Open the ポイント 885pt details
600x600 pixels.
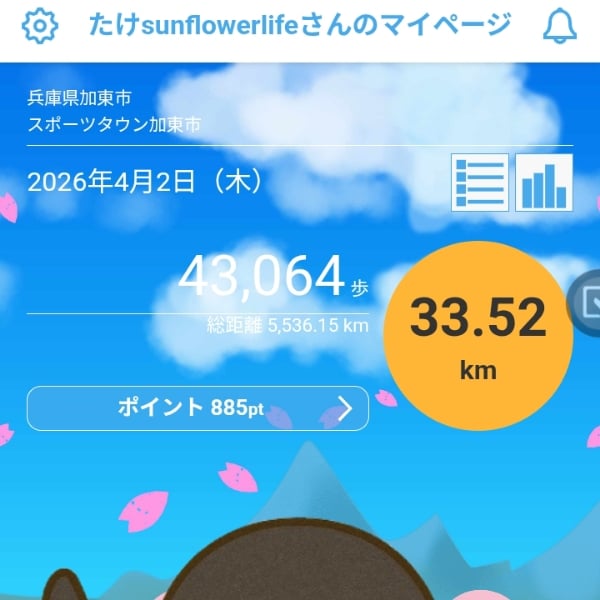pos(197,408)
